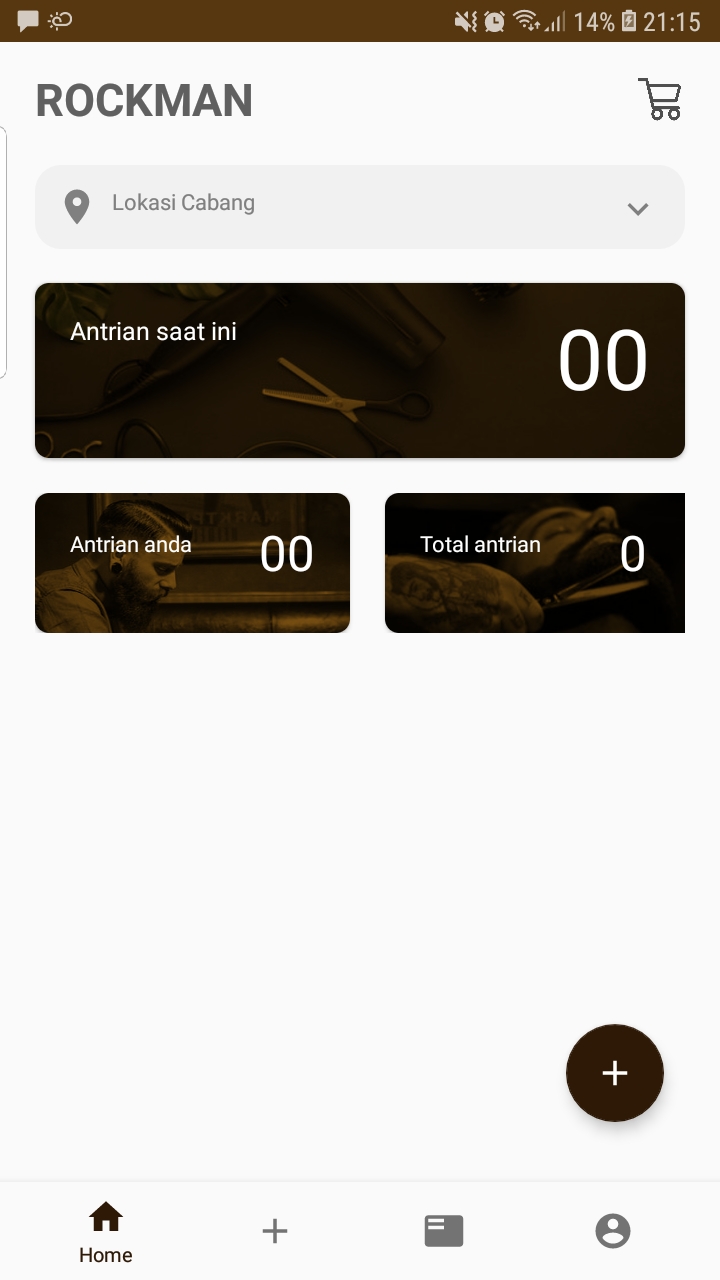The image size is (720, 1280).
Task: Open branch location selector chevron
Action: tap(637, 209)
